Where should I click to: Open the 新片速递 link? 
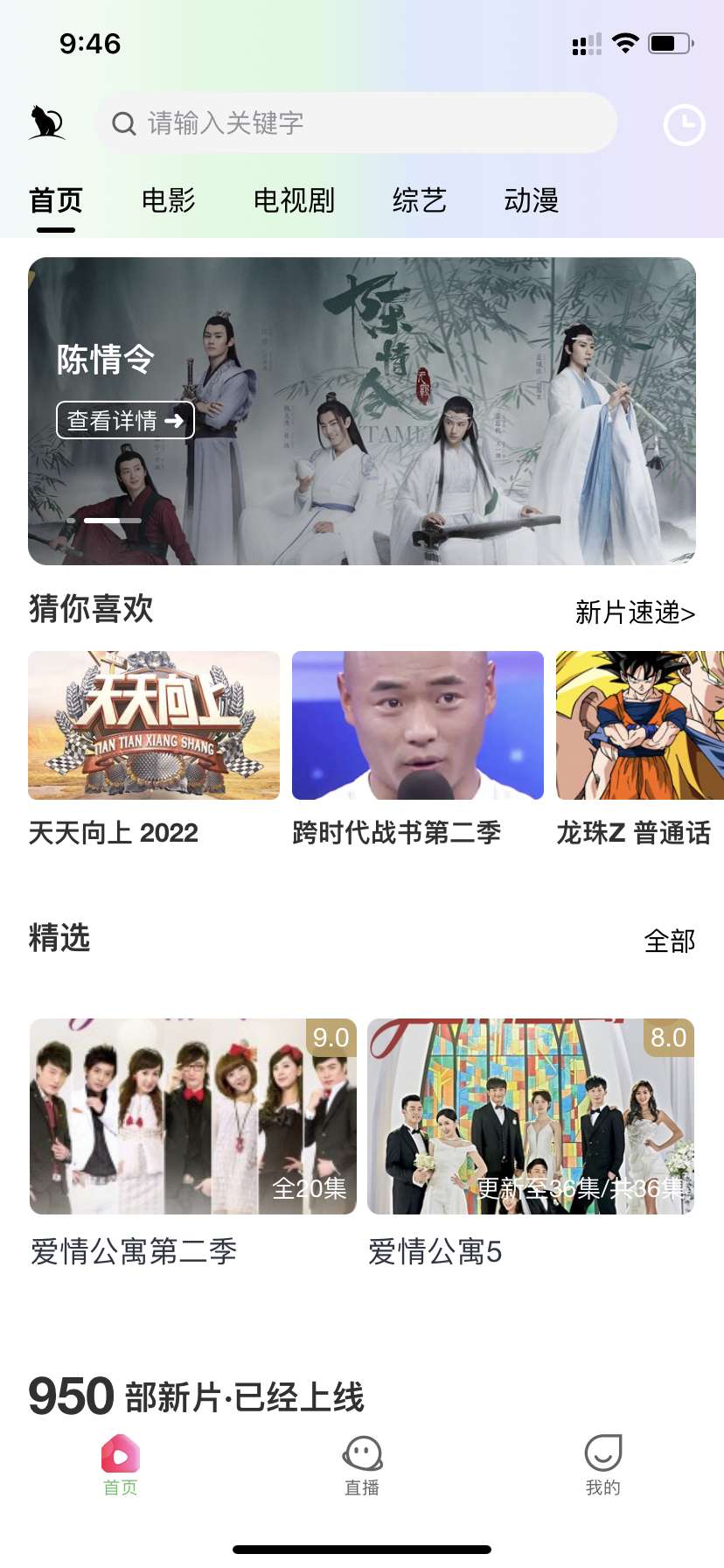(635, 612)
